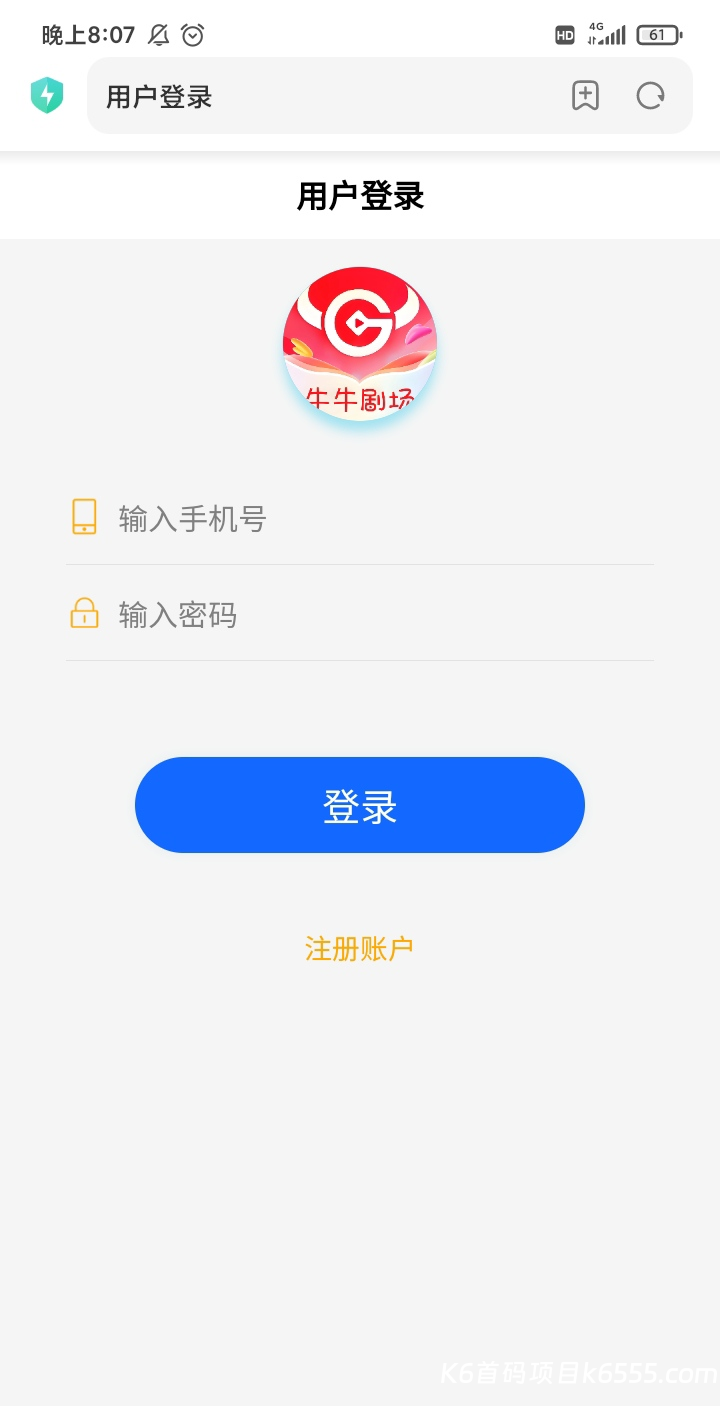Click the page refresh icon
This screenshot has width=720, height=1406.
coord(650,95)
